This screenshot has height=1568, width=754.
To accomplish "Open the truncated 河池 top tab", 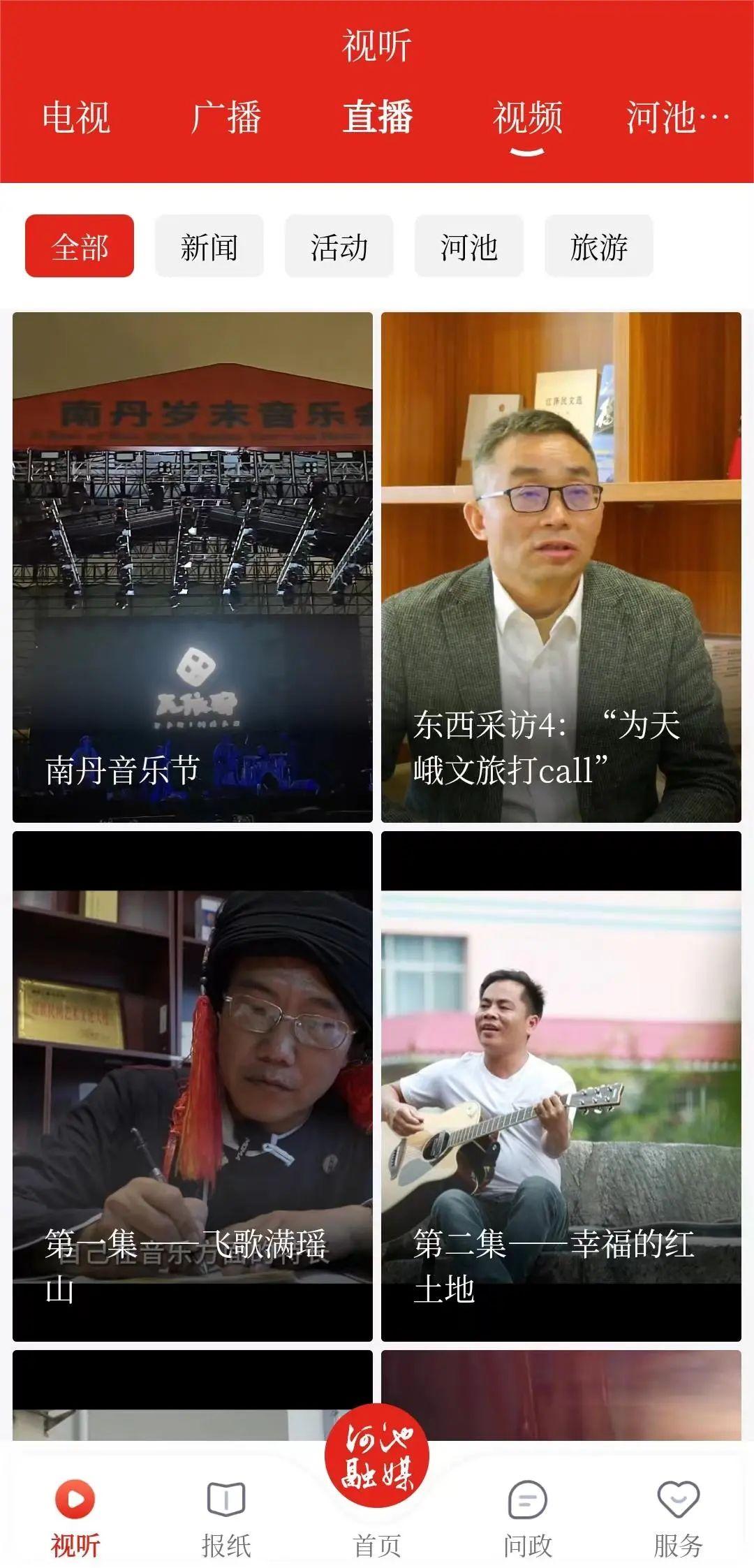I will 677,117.
